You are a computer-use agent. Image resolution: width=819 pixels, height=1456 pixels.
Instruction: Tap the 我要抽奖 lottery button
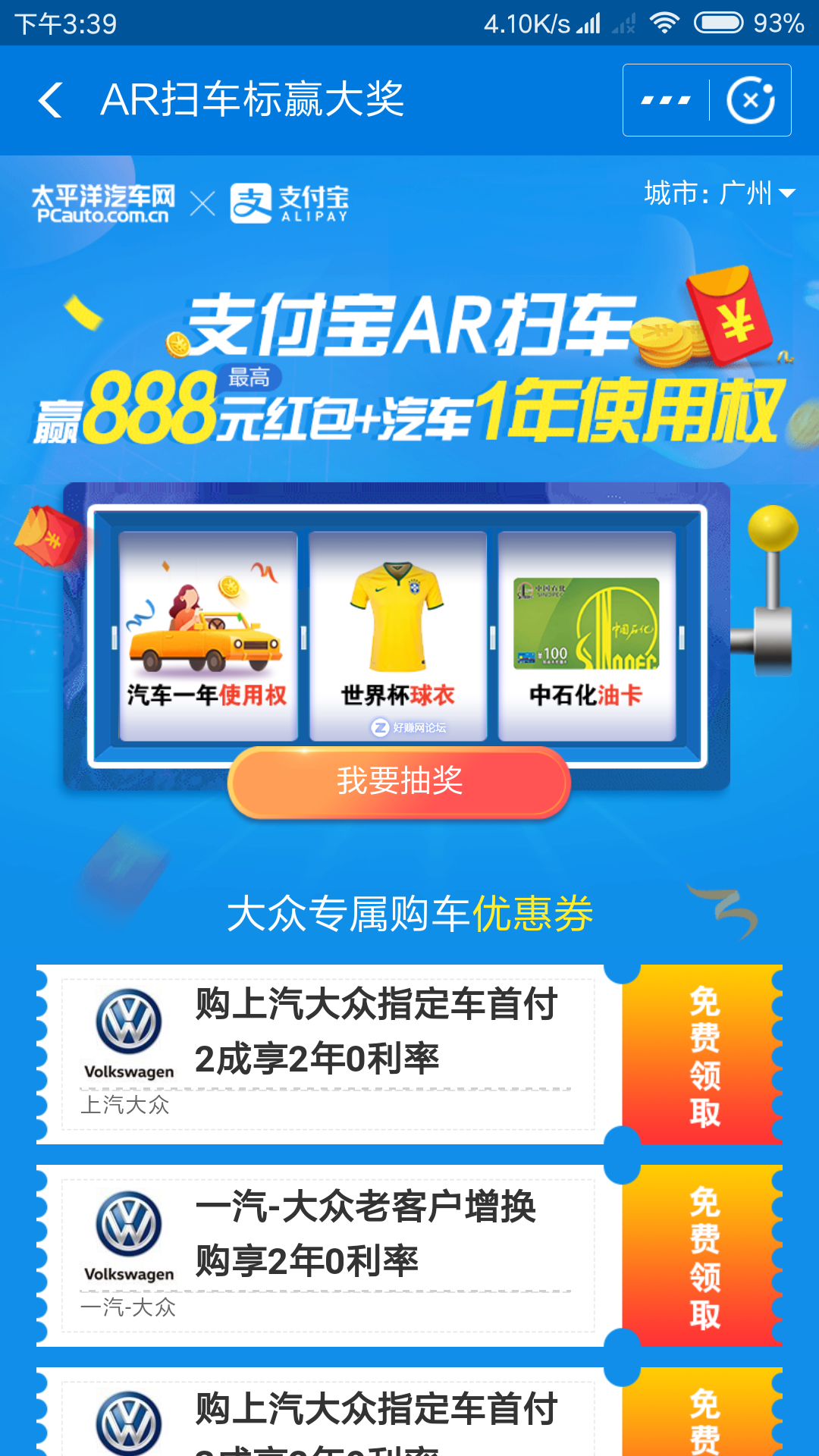(x=399, y=781)
